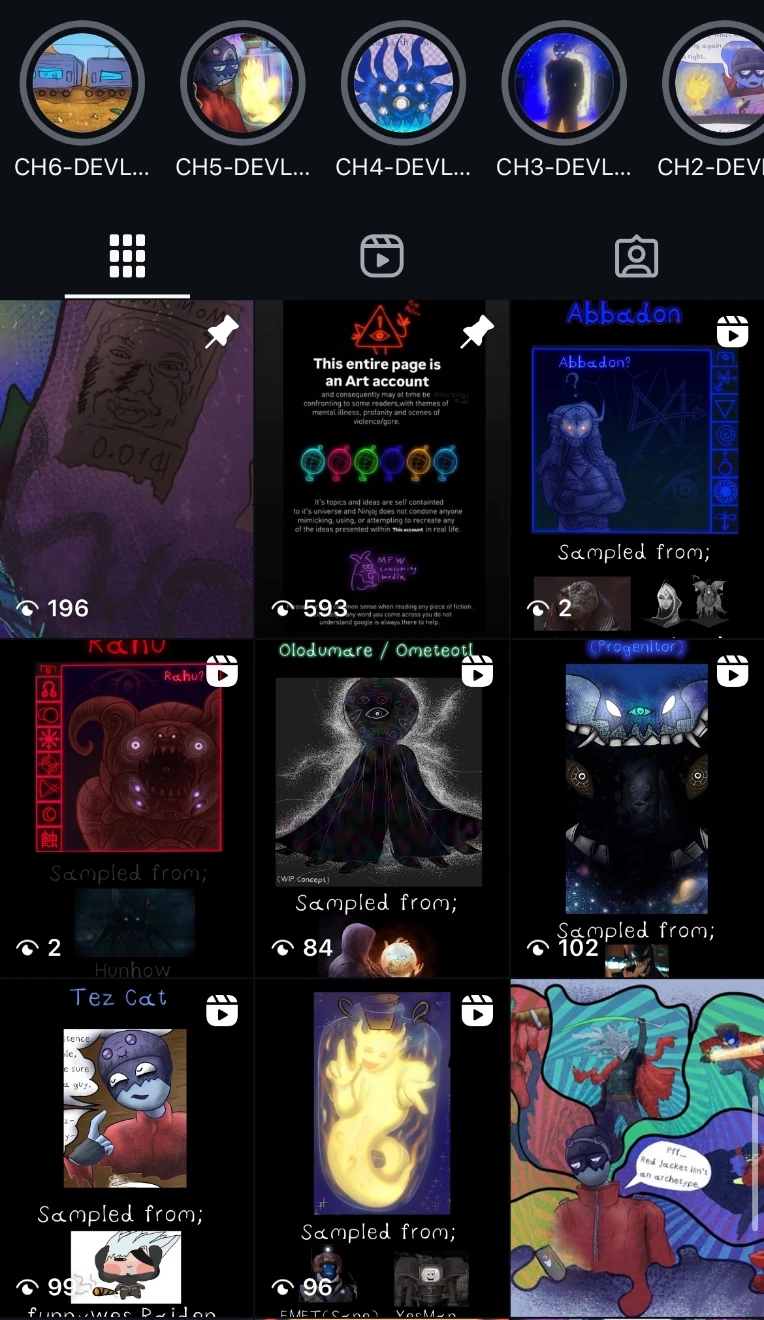Viewport: 764px width, 1320px height.
Task: Open the Progenitor reel
Action: pos(637,808)
